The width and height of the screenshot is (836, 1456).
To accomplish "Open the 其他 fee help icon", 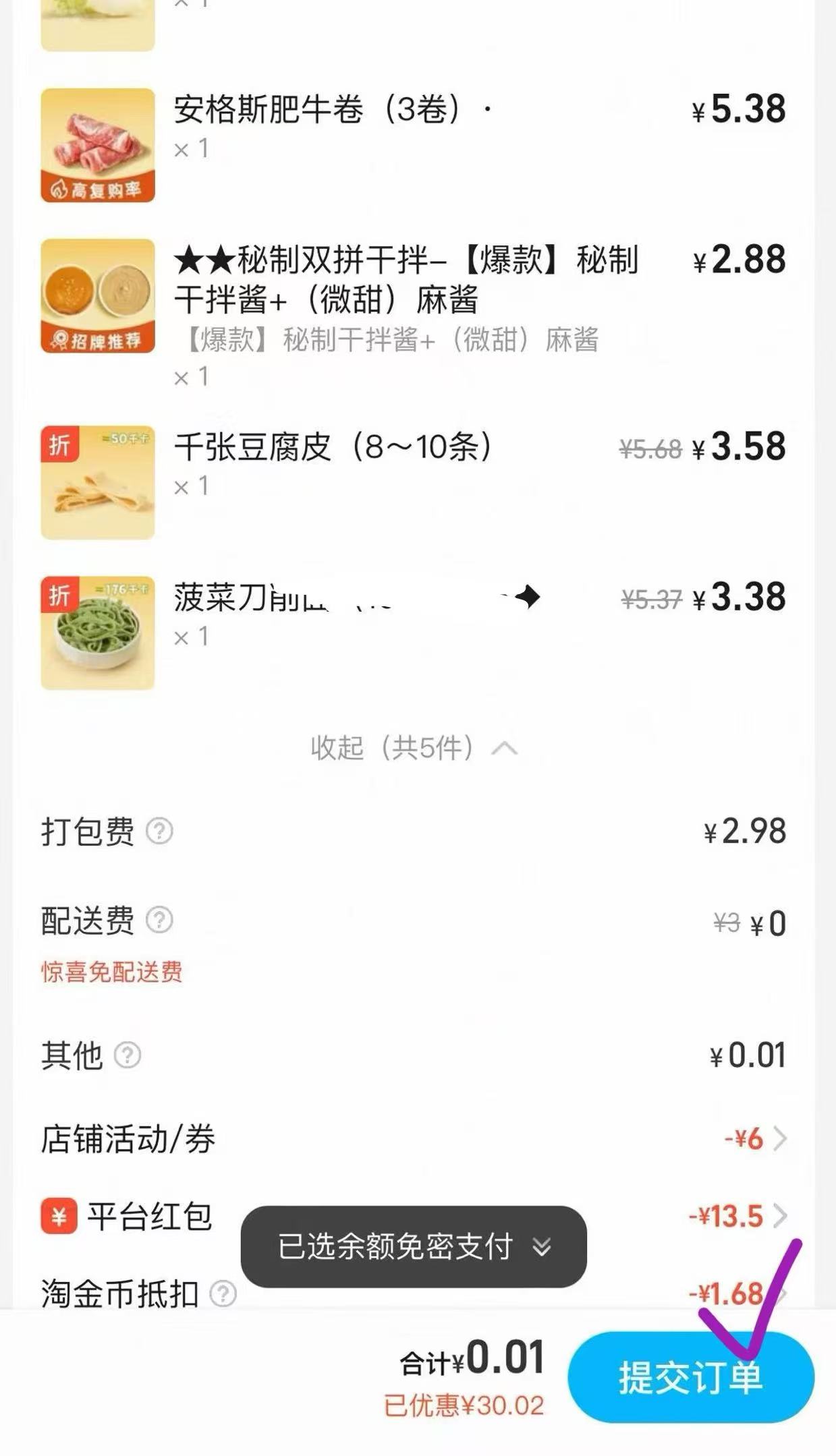I will 127,1055.
